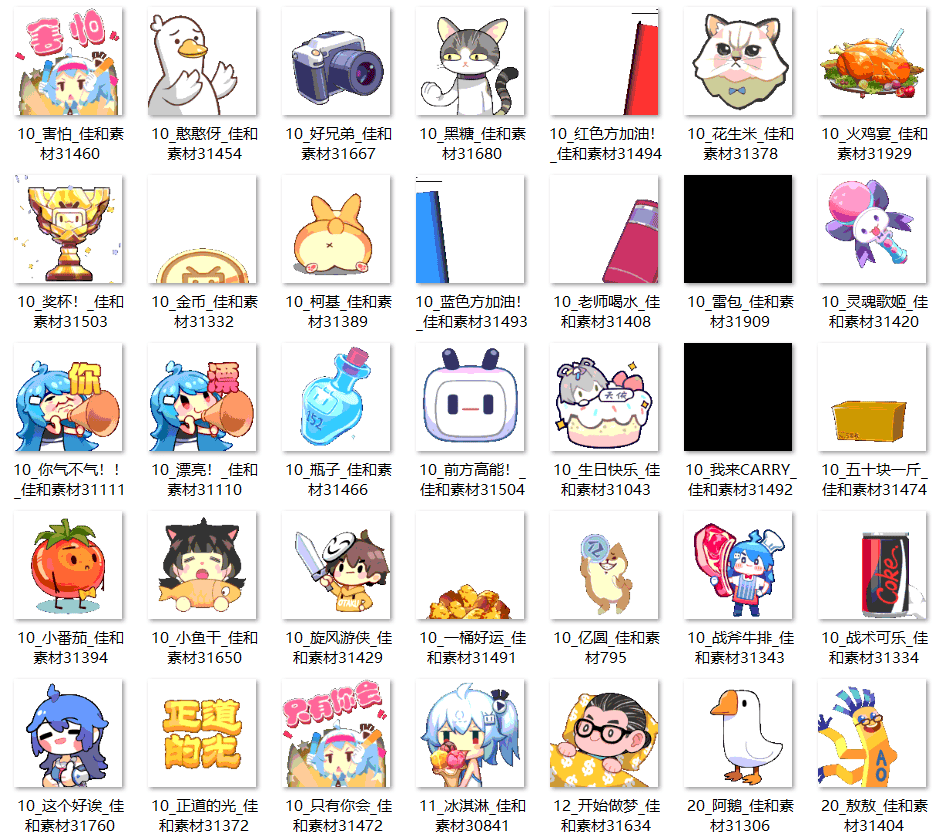Select the 好兄弟 camera file
942x837 pixels.
[336, 62]
